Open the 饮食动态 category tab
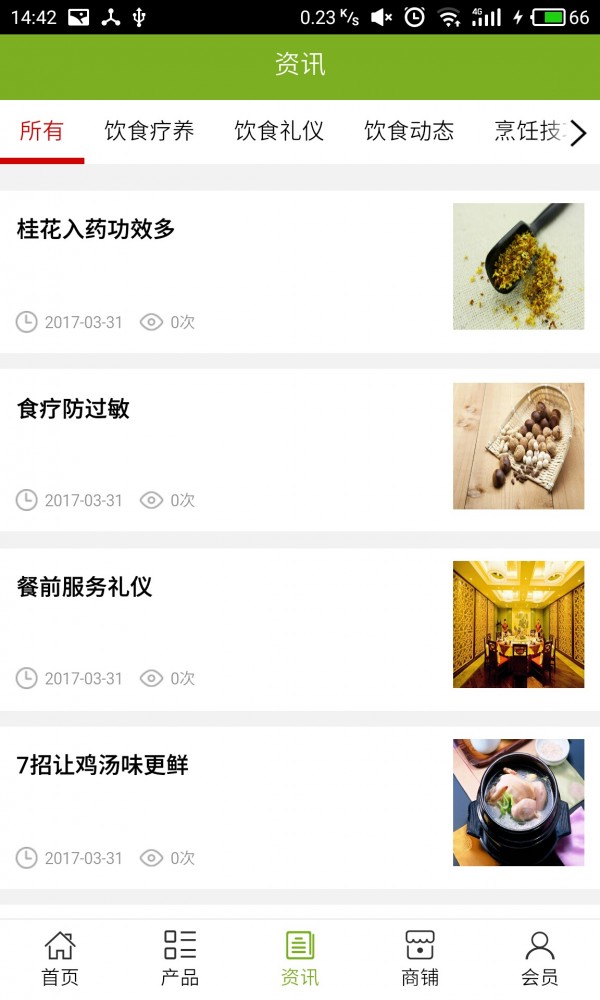The height and width of the screenshot is (1000, 600). (x=409, y=131)
